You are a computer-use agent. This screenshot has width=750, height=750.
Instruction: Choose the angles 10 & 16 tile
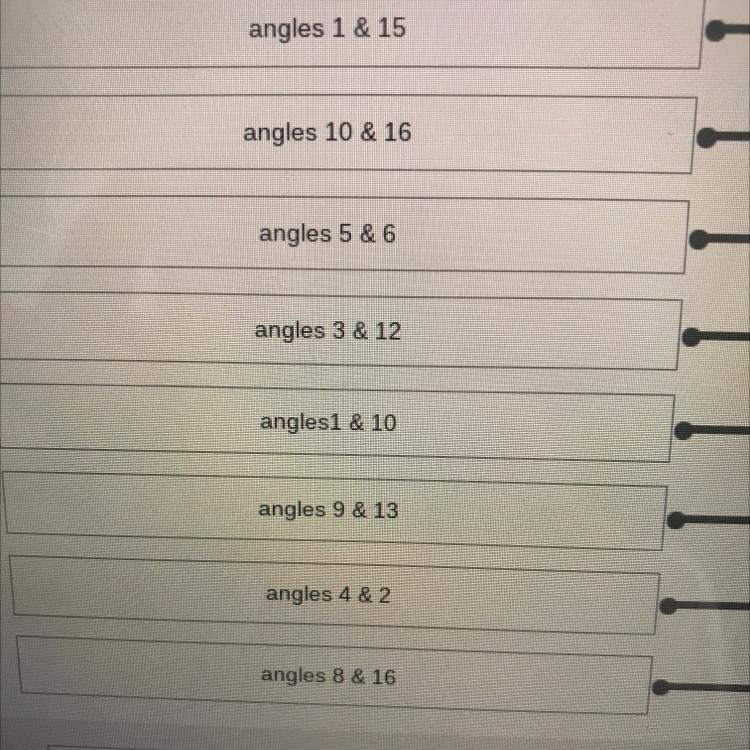327,133
